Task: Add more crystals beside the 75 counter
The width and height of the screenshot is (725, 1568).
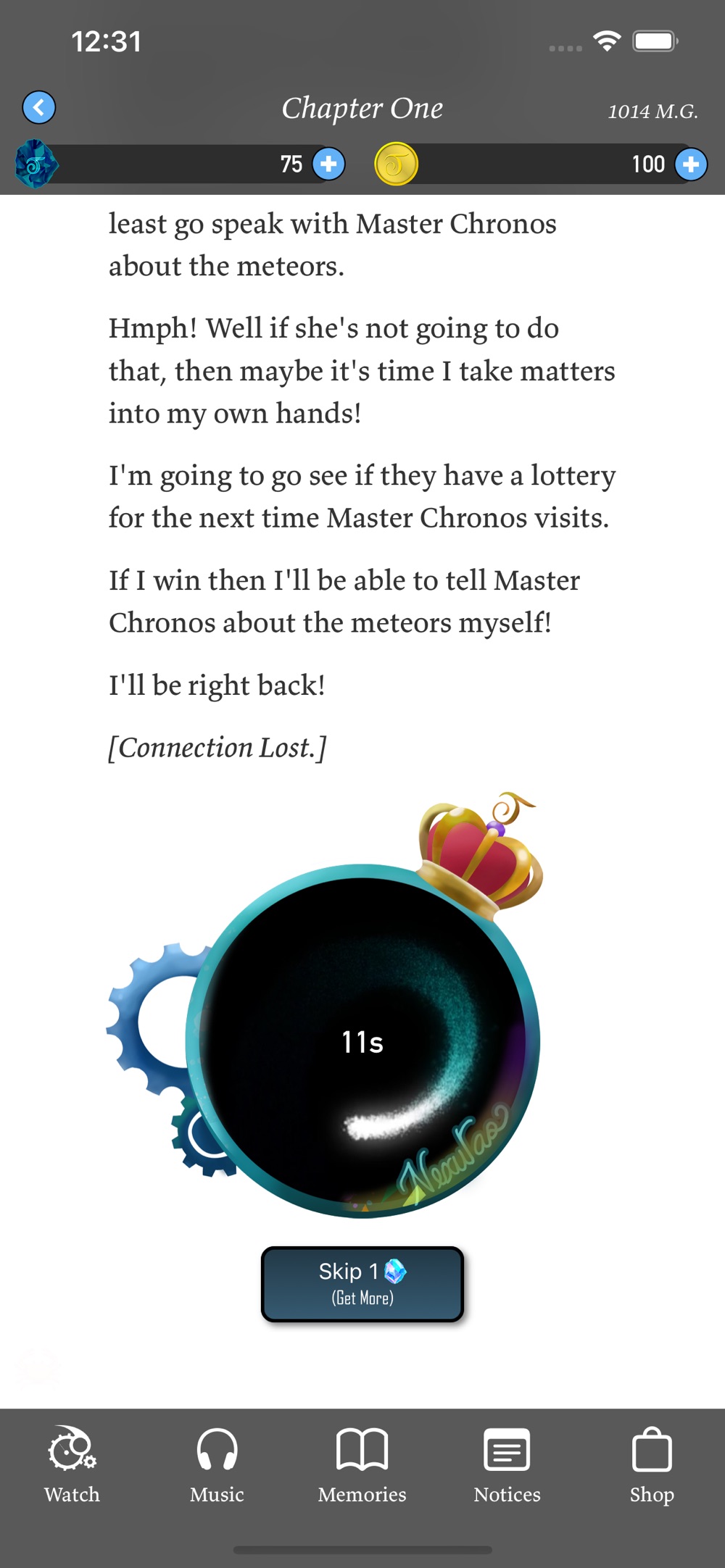Action: coord(328,164)
